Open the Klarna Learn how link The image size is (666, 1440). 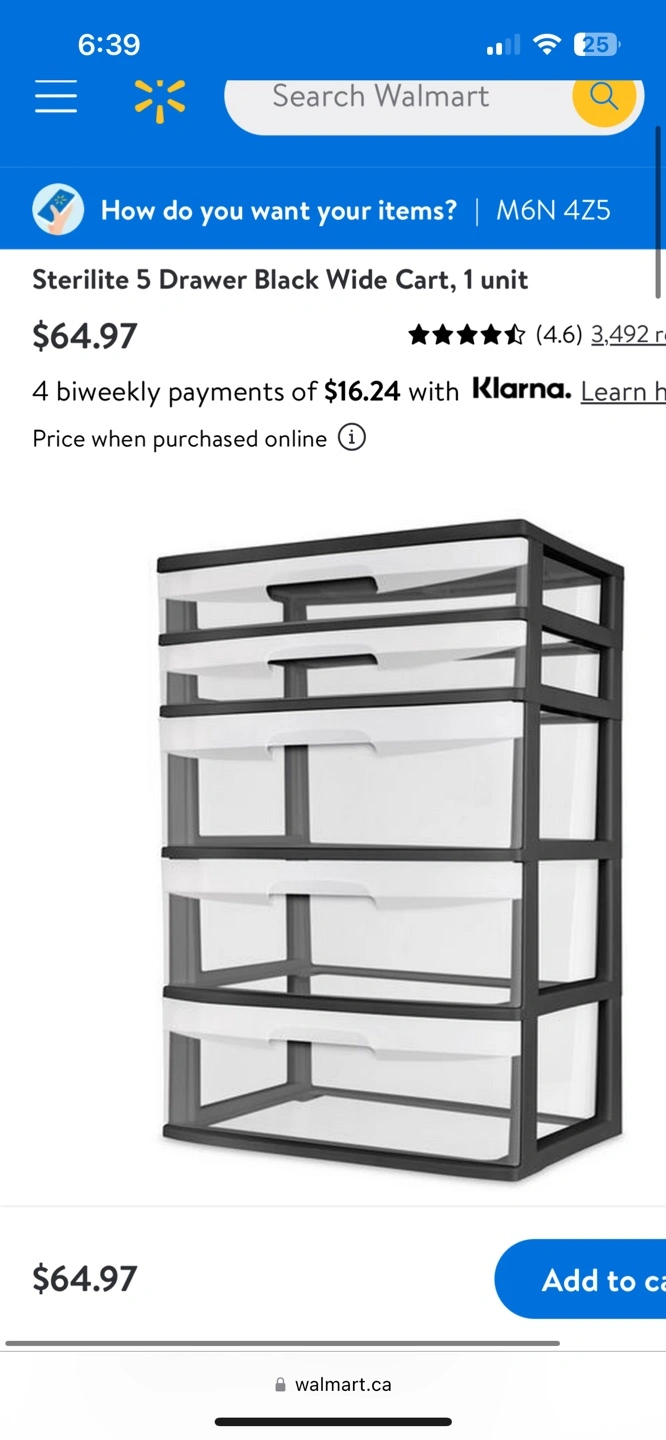[x=623, y=391]
